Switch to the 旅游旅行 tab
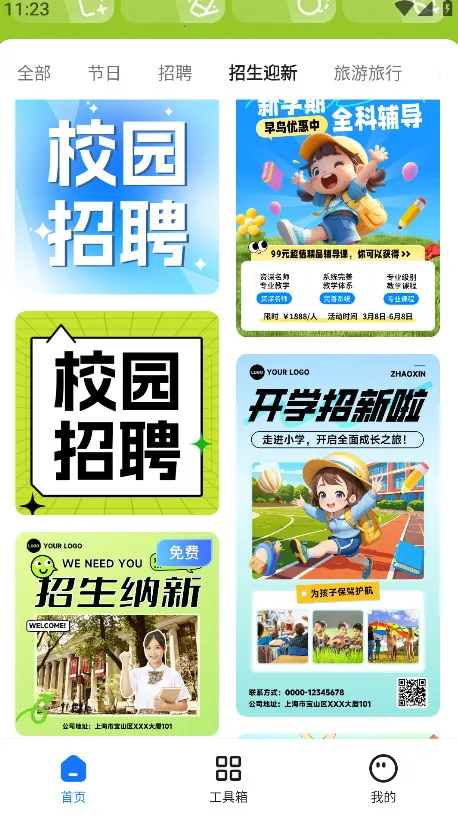The image size is (458, 820). tap(368, 73)
